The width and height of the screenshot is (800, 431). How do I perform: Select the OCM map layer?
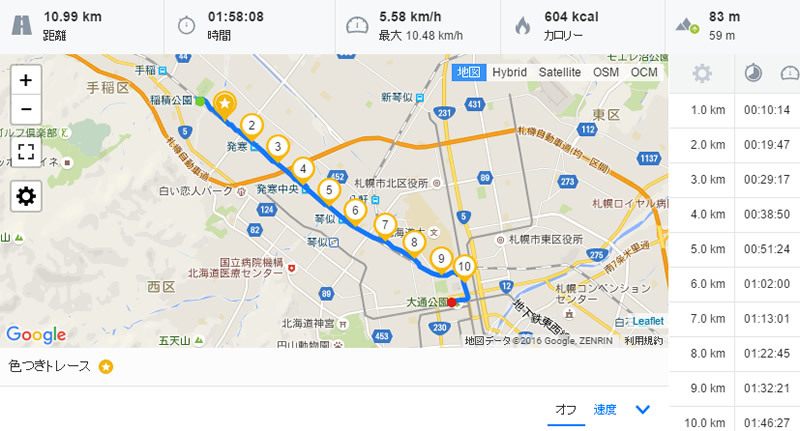[x=644, y=73]
